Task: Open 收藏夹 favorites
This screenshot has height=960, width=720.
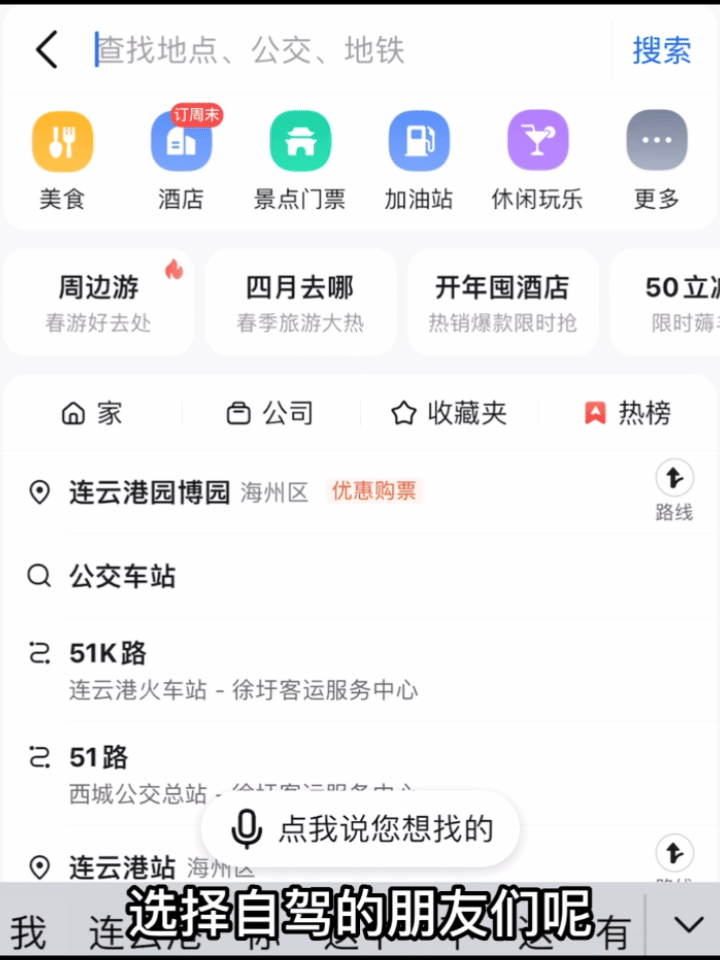Action: [x=448, y=413]
